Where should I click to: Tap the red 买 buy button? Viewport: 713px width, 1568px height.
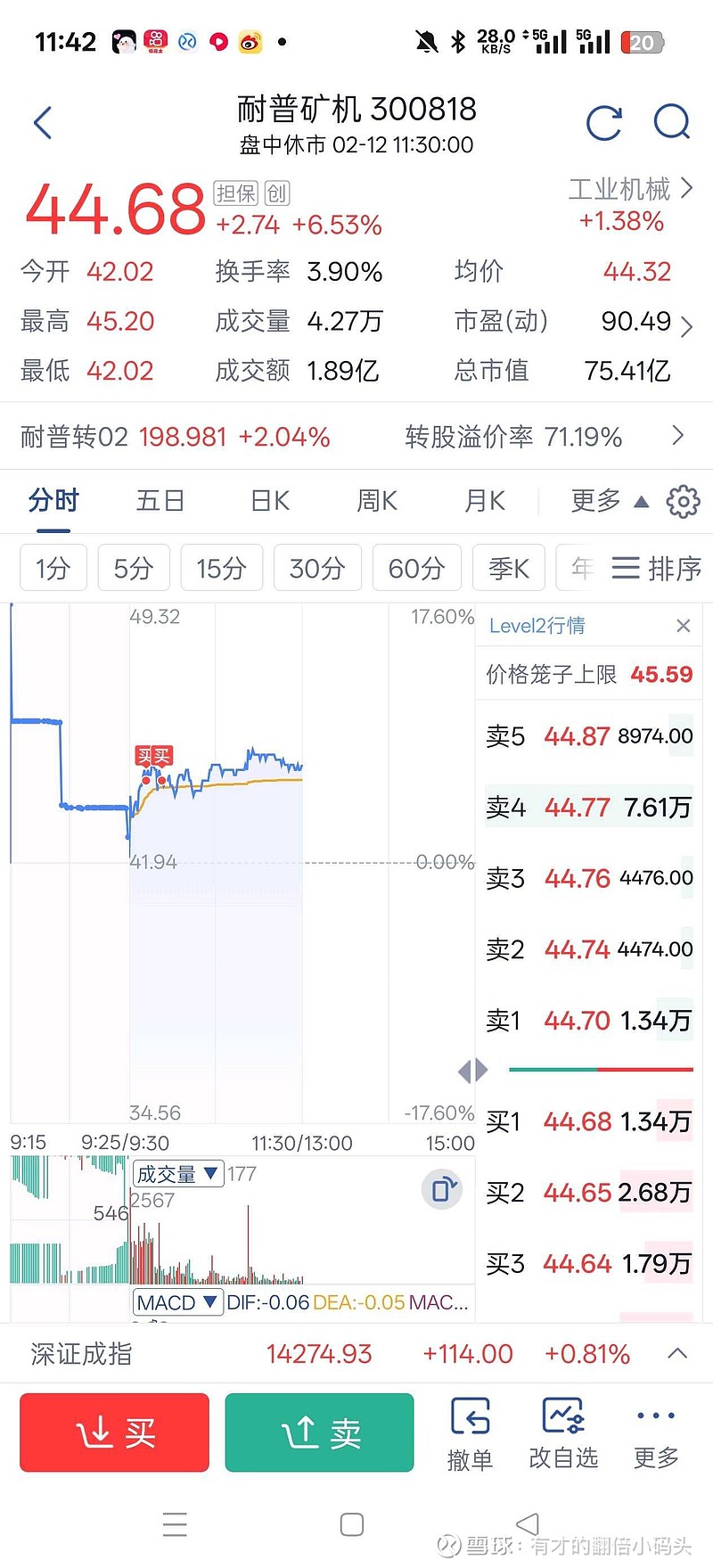tap(114, 1433)
